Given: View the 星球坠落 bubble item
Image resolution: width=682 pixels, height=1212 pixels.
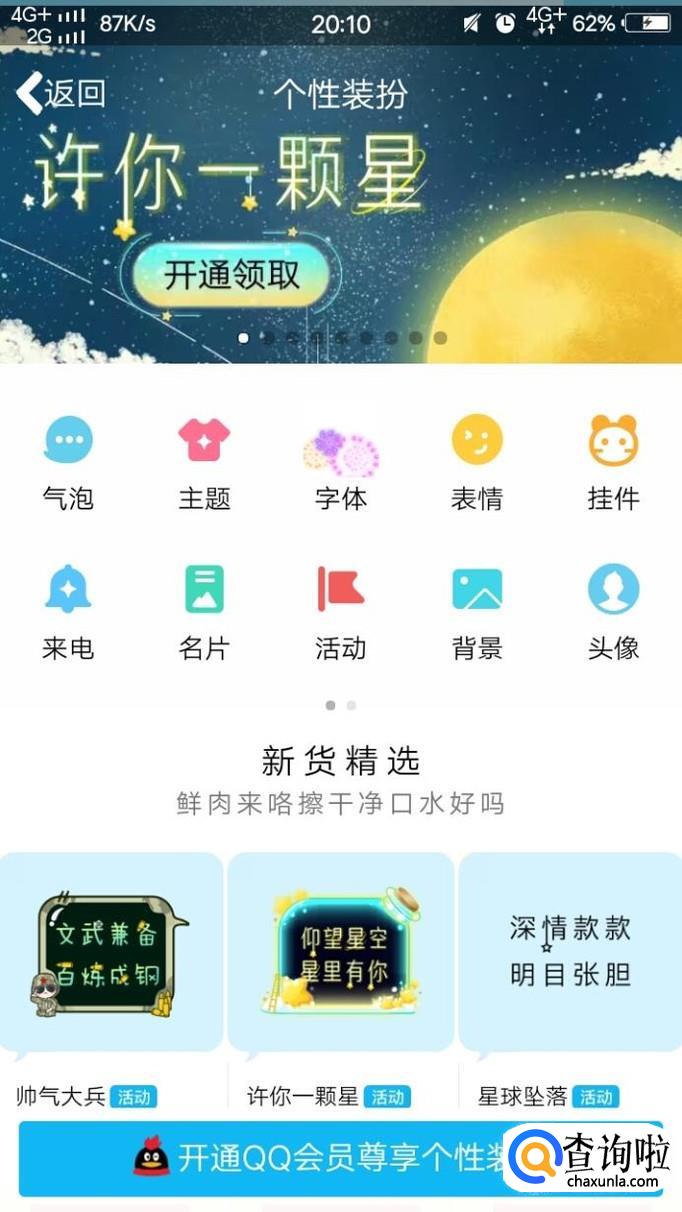Looking at the screenshot, I should (570, 955).
